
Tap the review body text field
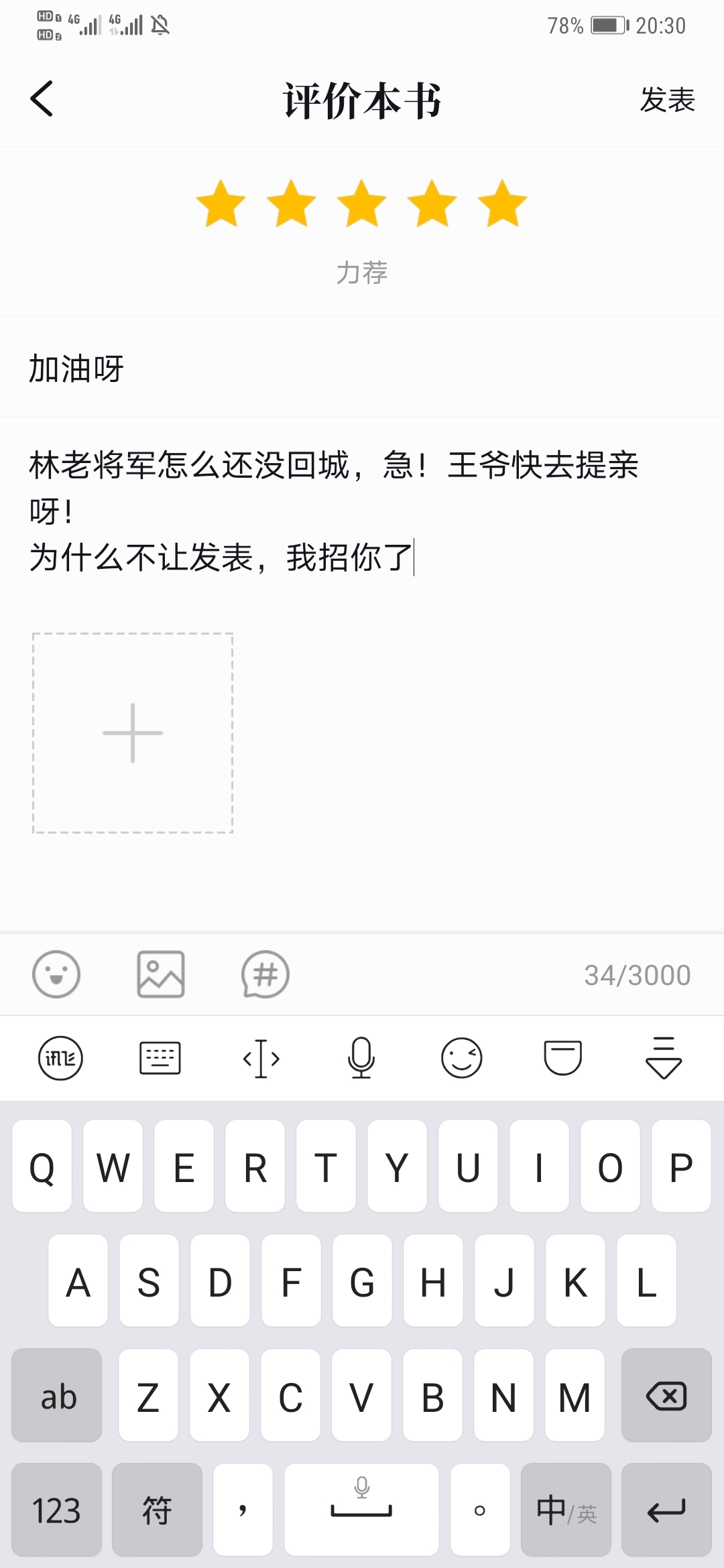tap(362, 511)
